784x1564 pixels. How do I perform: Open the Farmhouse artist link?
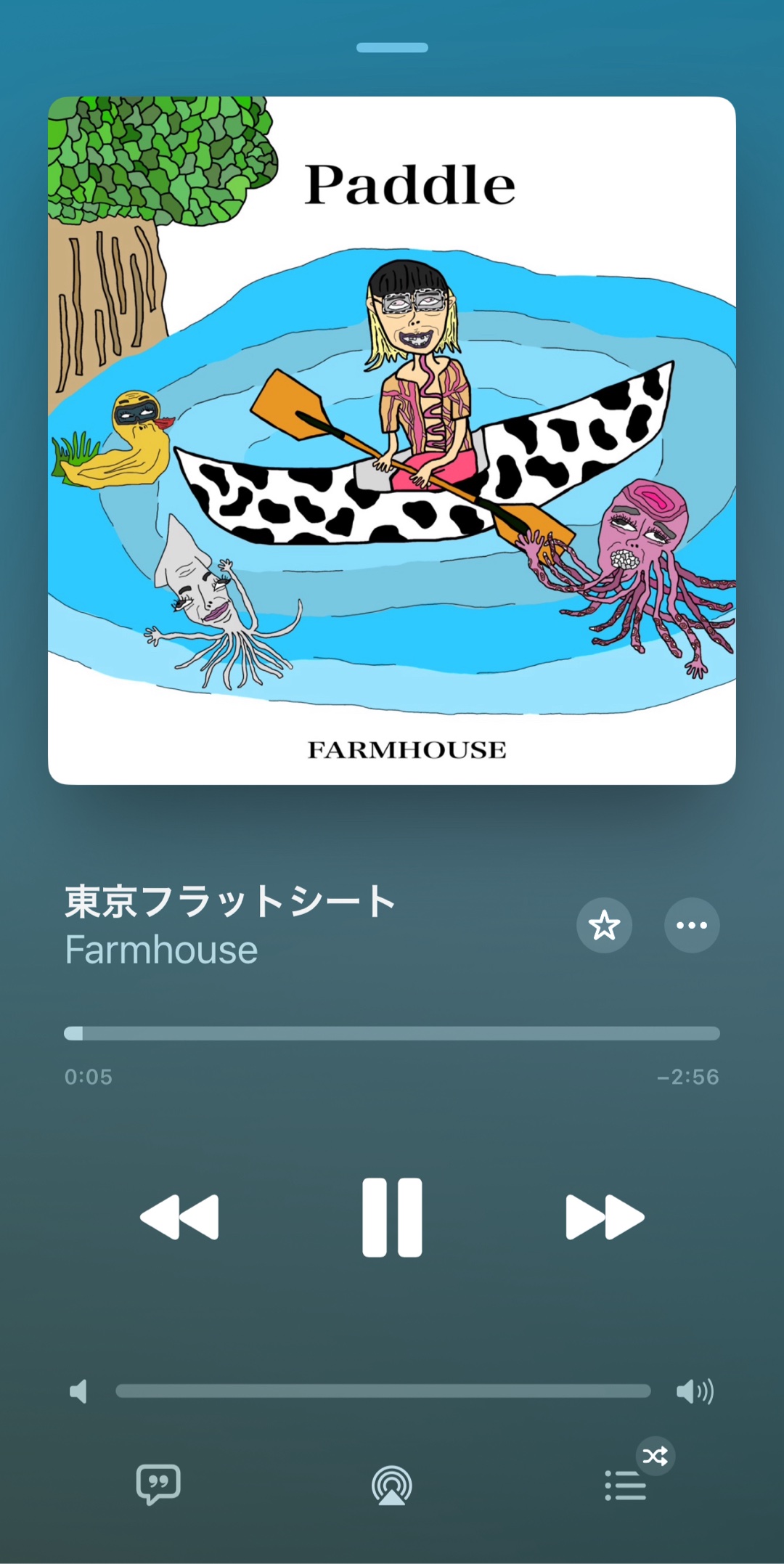click(161, 950)
